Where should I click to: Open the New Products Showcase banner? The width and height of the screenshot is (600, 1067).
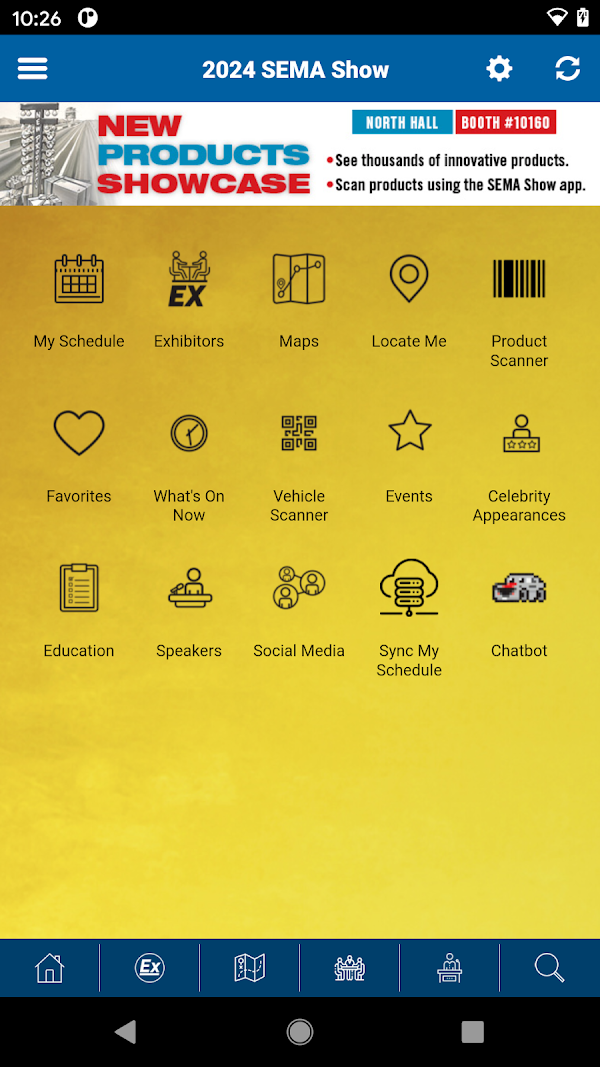[x=300, y=154]
